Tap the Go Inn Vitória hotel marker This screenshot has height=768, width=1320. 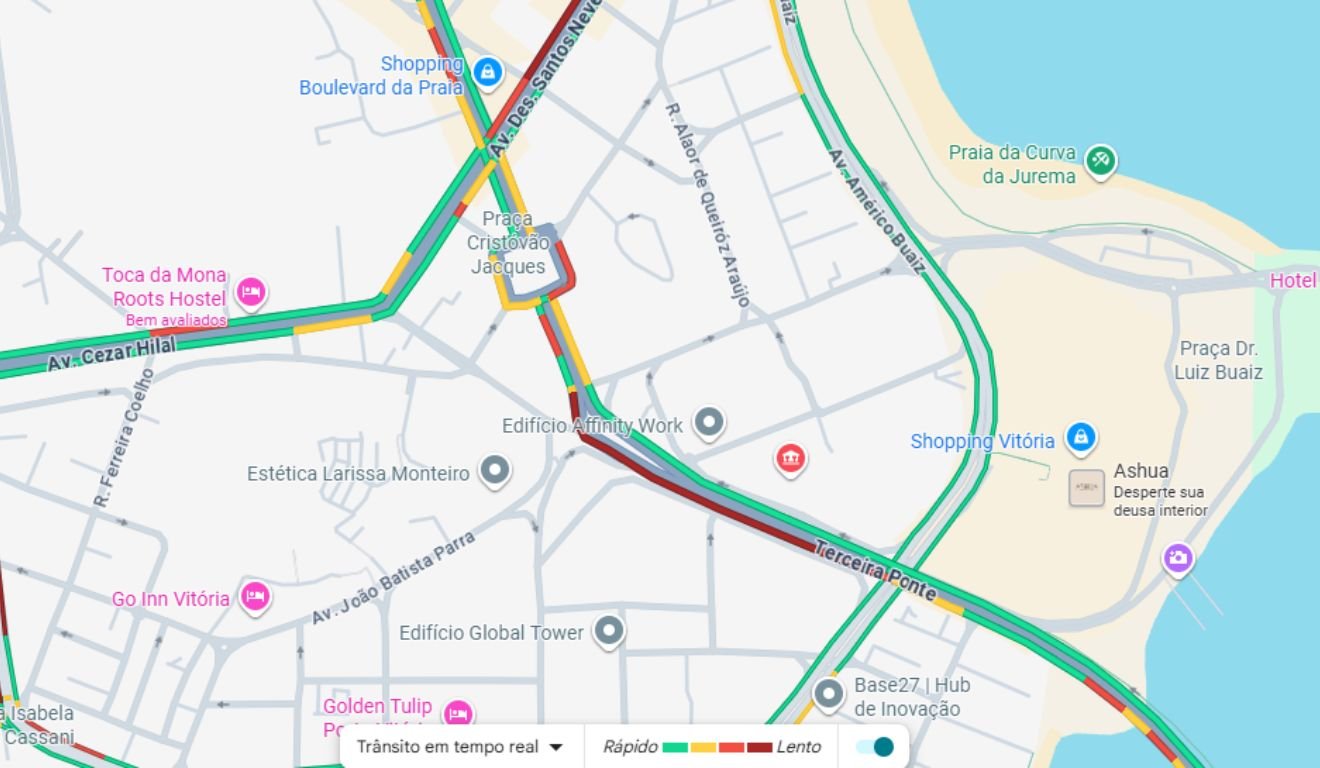click(x=255, y=596)
